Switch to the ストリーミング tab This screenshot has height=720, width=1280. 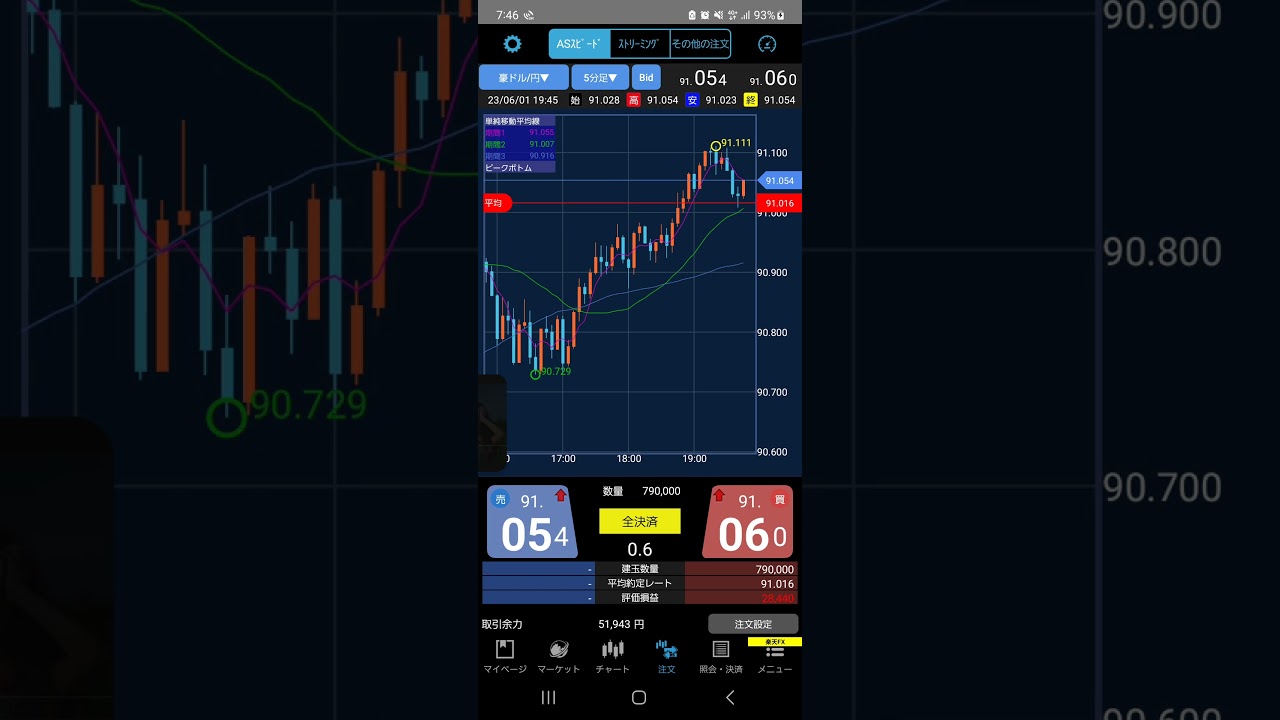tap(639, 44)
